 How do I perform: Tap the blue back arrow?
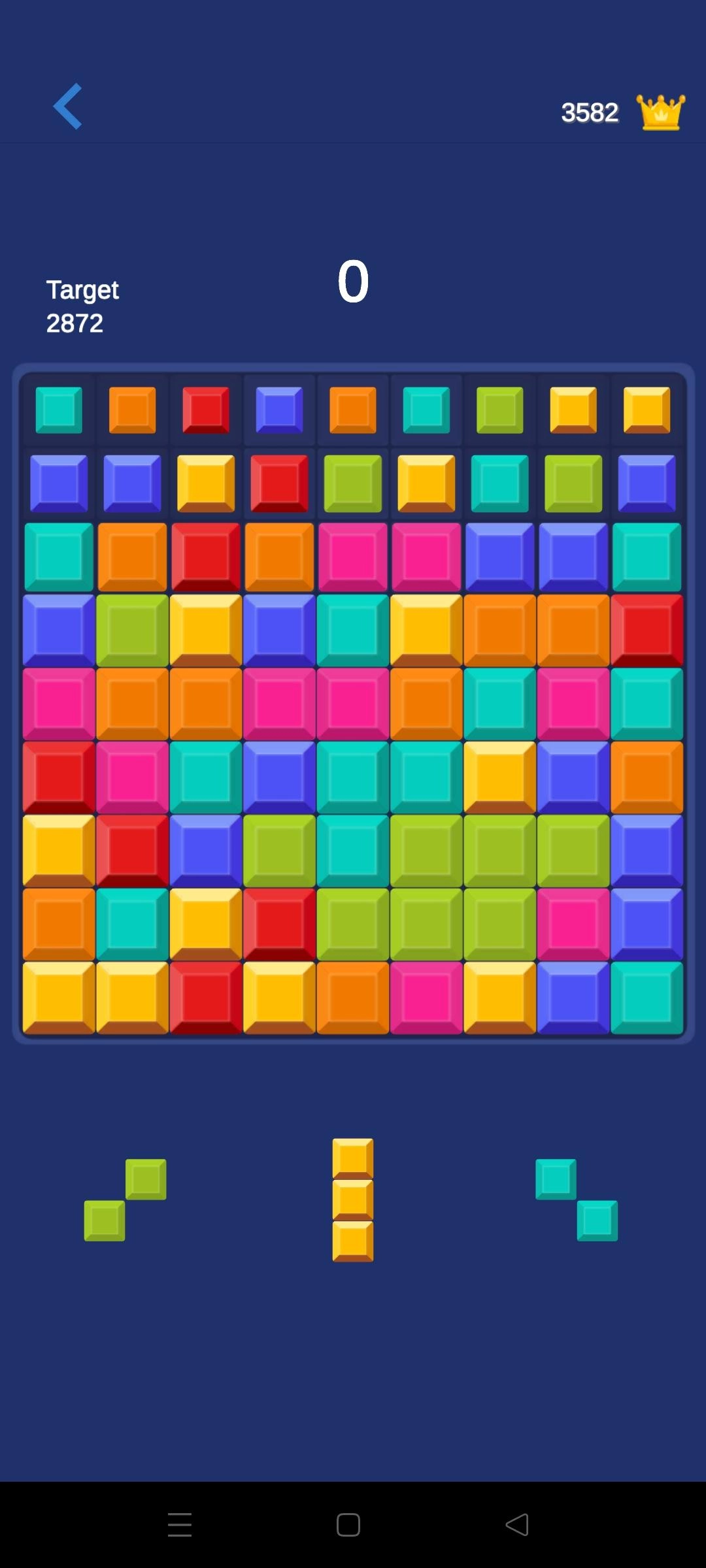tap(67, 106)
